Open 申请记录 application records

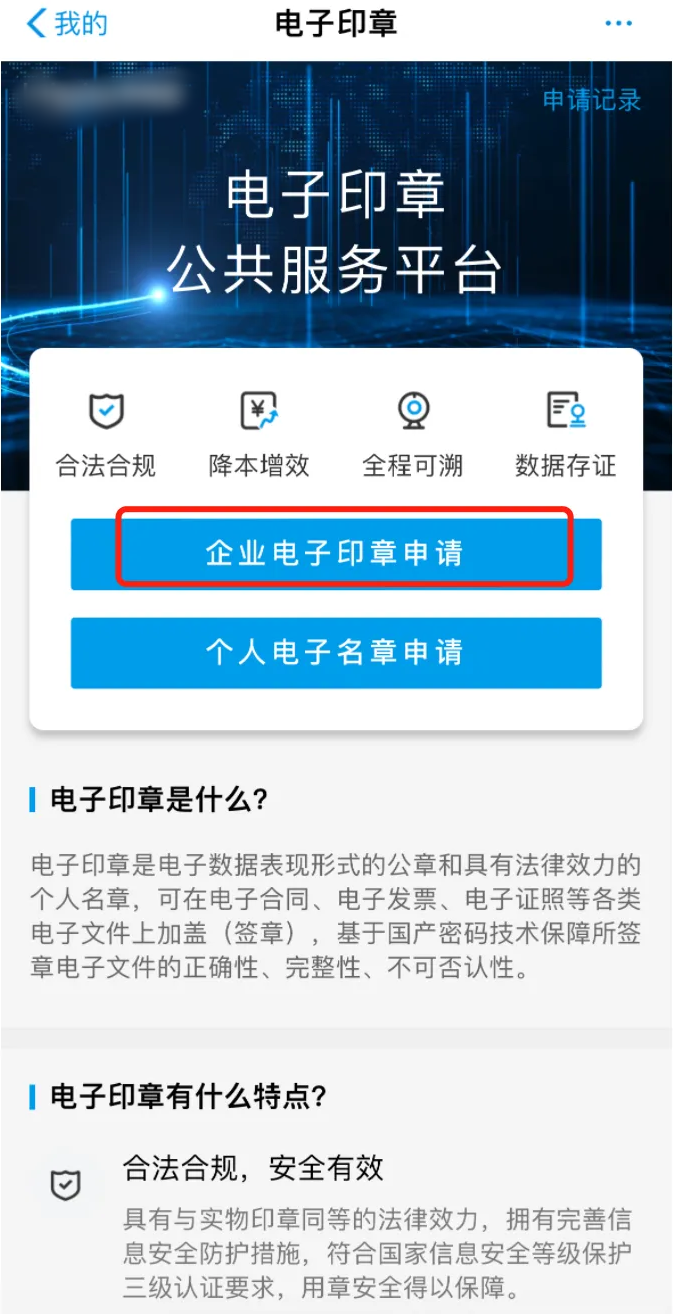click(x=591, y=100)
